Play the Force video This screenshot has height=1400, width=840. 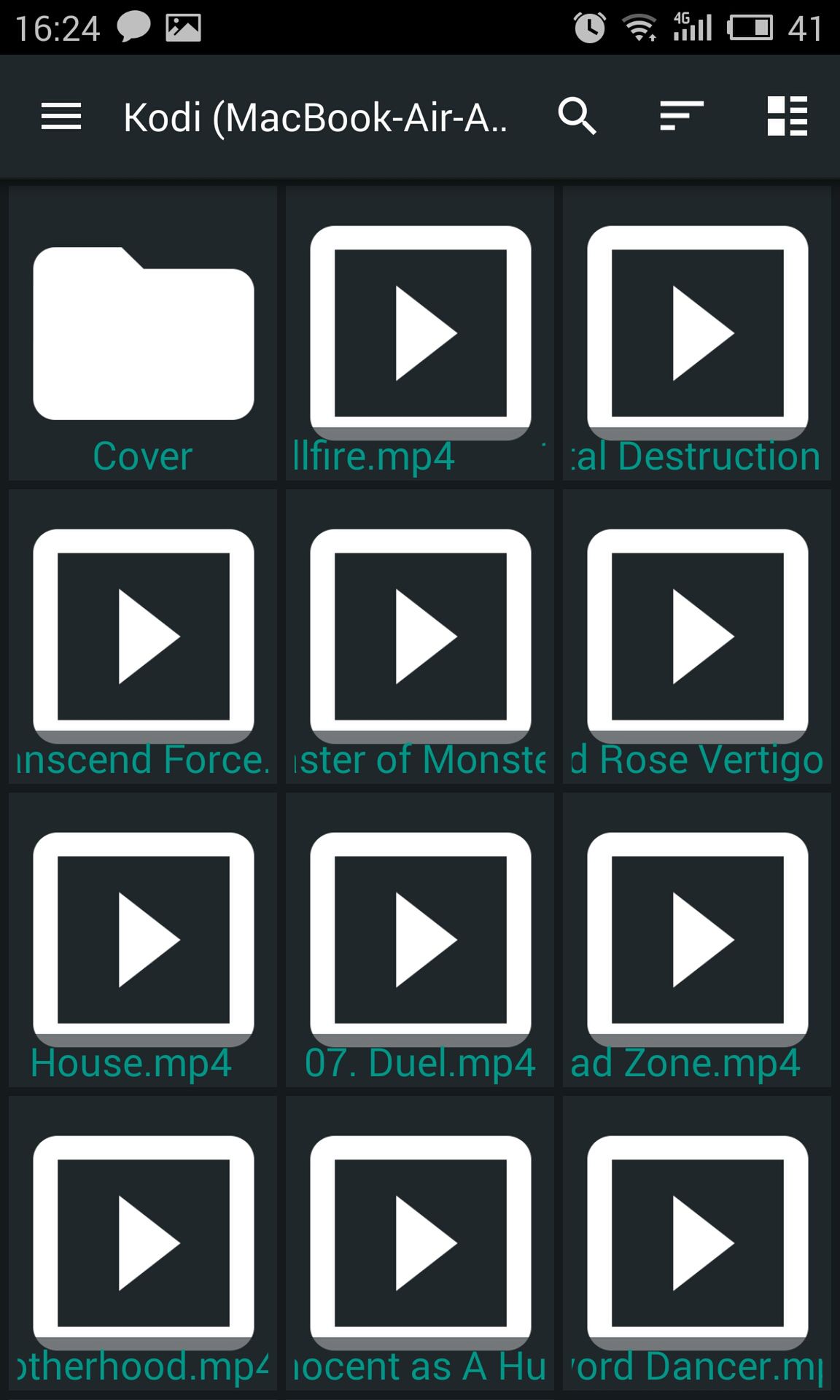pyautogui.click(x=143, y=637)
